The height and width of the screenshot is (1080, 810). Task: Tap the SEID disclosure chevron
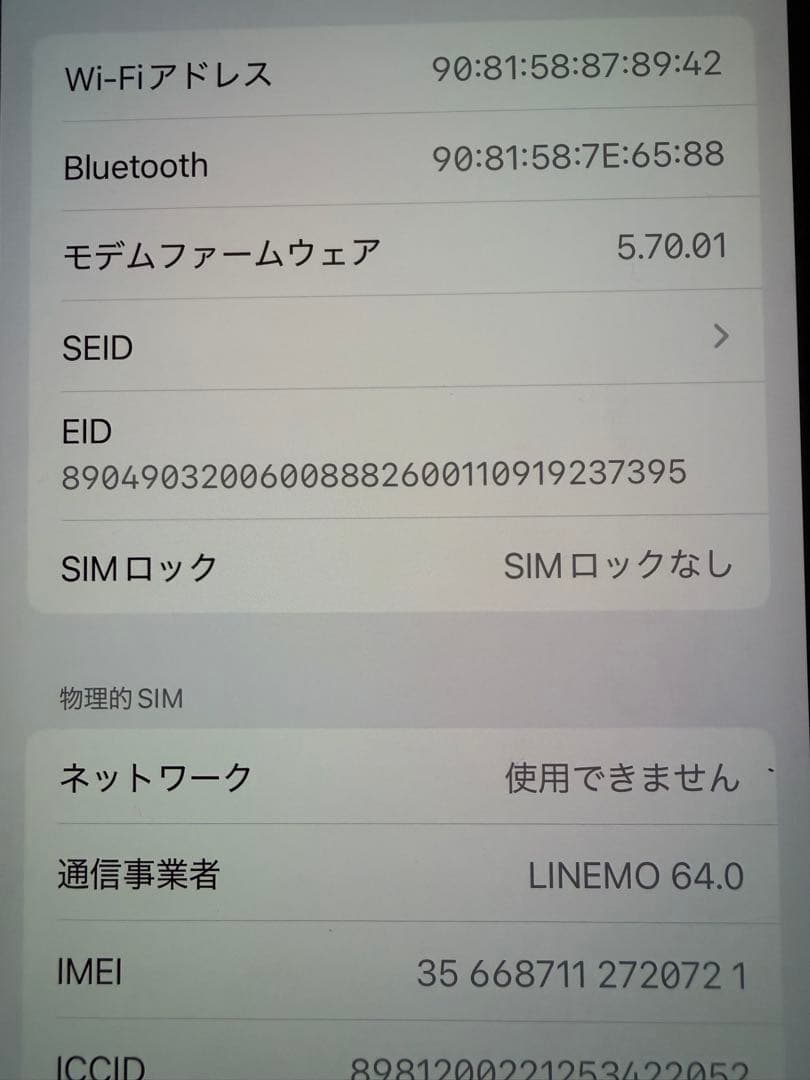pyautogui.click(x=722, y=338)
